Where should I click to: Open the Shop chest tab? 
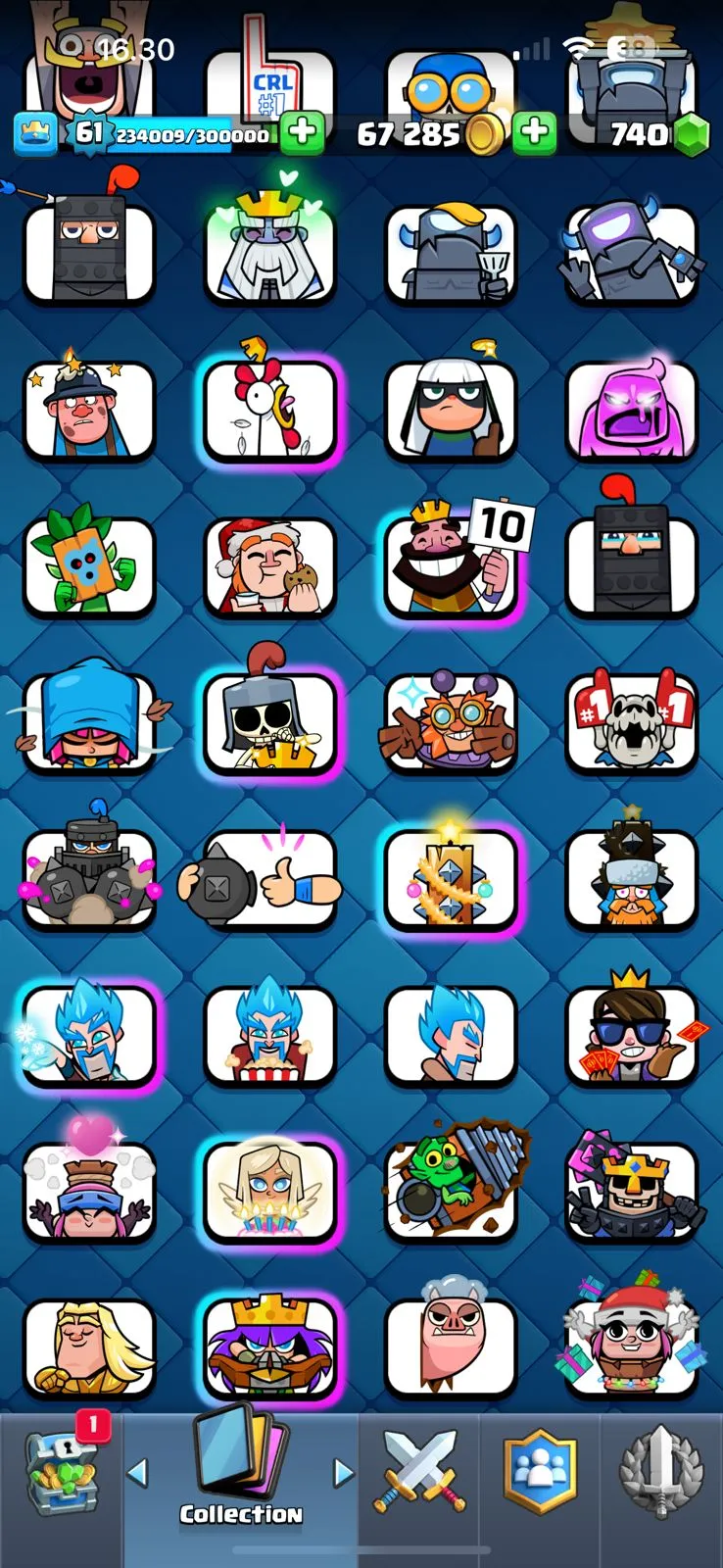pyautogui.click(x=61, y=1471)
